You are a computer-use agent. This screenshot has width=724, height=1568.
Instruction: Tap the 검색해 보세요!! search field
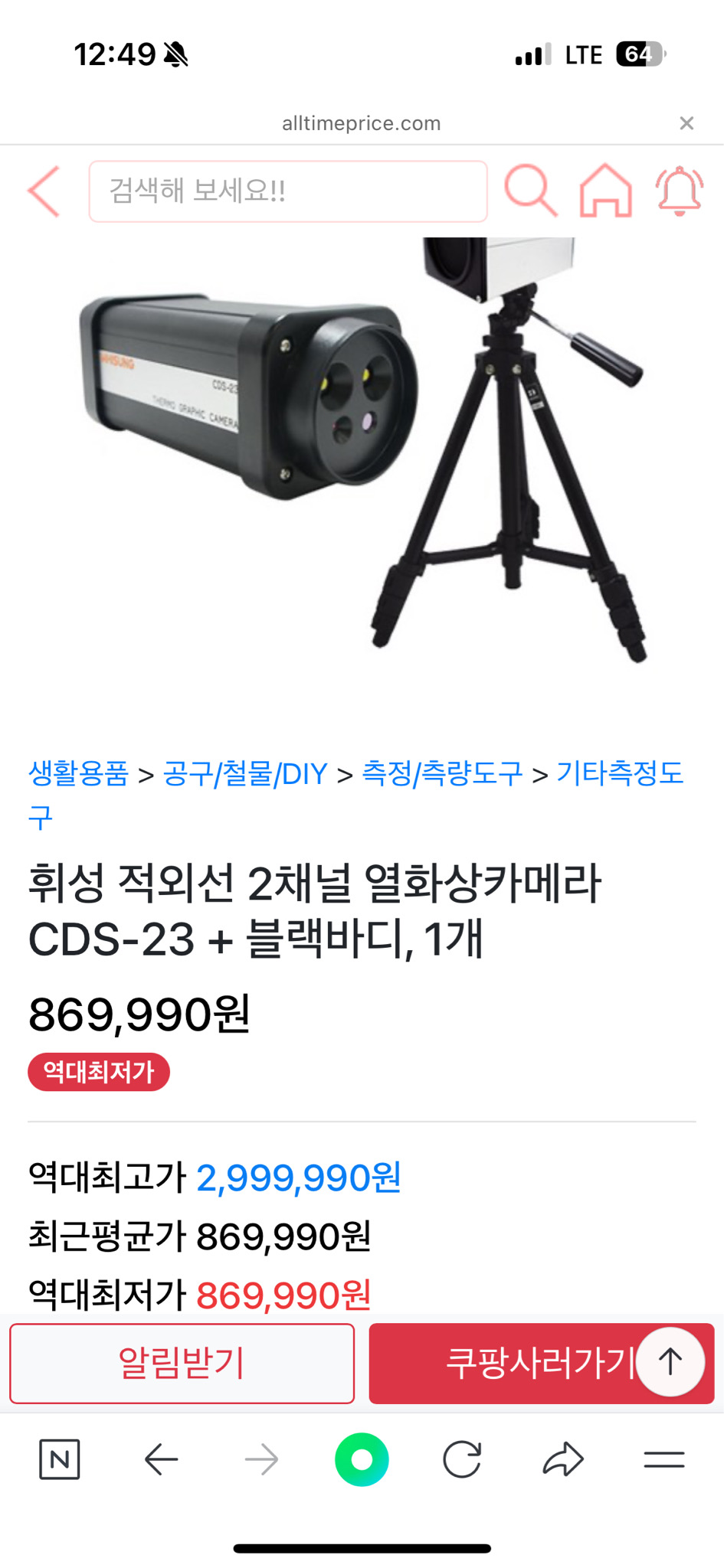[x=287, y=191]
